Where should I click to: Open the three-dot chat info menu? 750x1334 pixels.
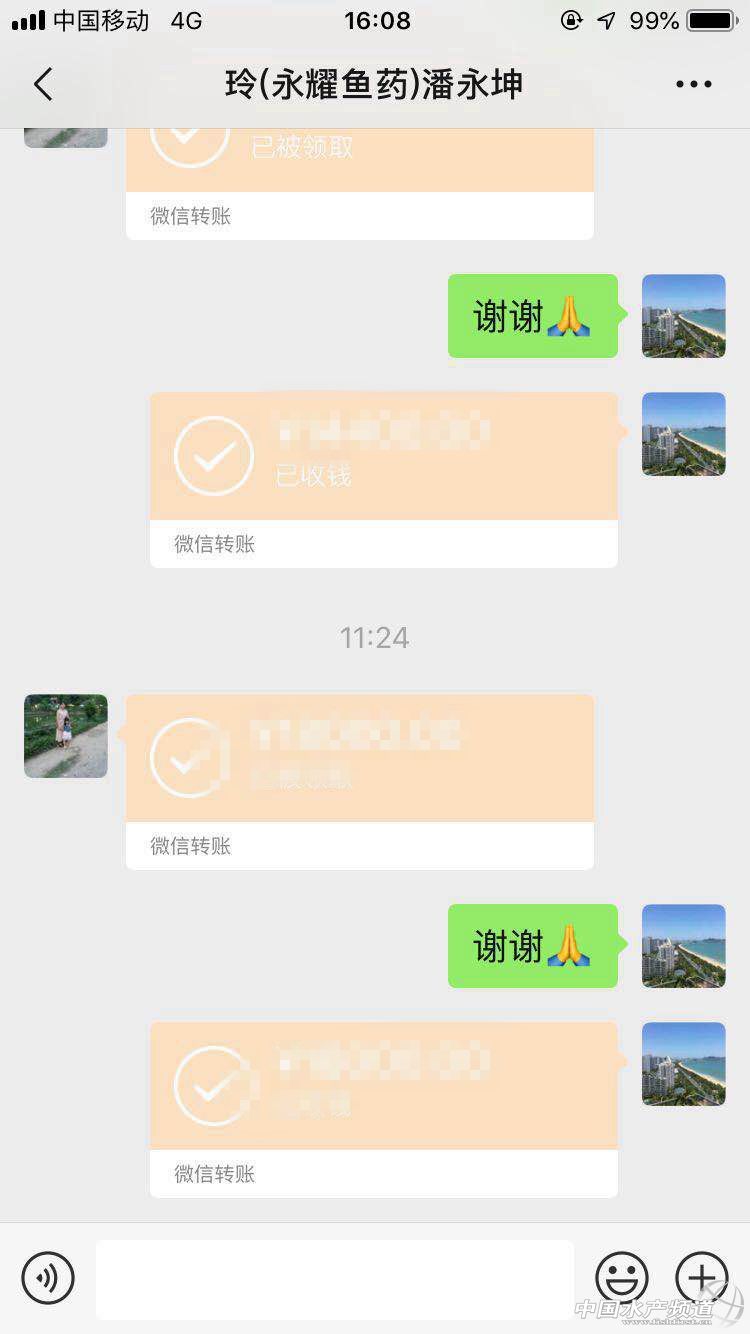[x=693, y=85]
